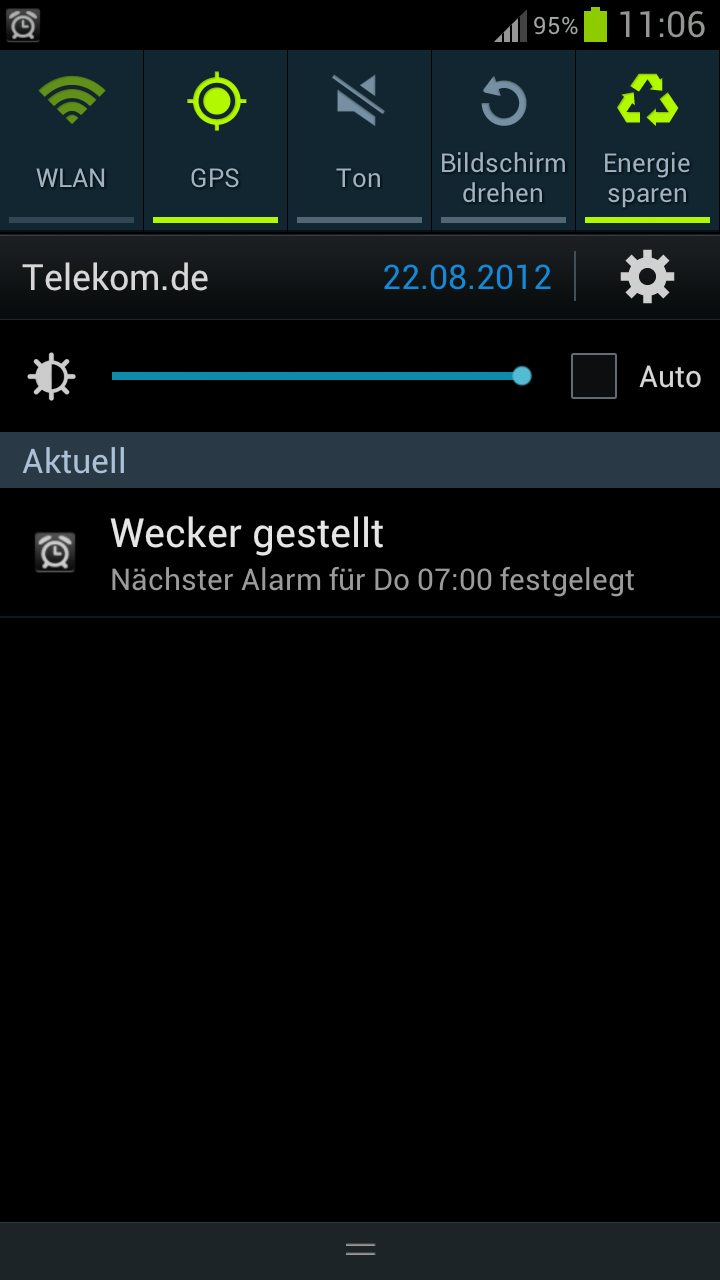Open settings via the gear icon
Image resolution: width=720 pixels, height=1280 pixels.
[648, 277]
